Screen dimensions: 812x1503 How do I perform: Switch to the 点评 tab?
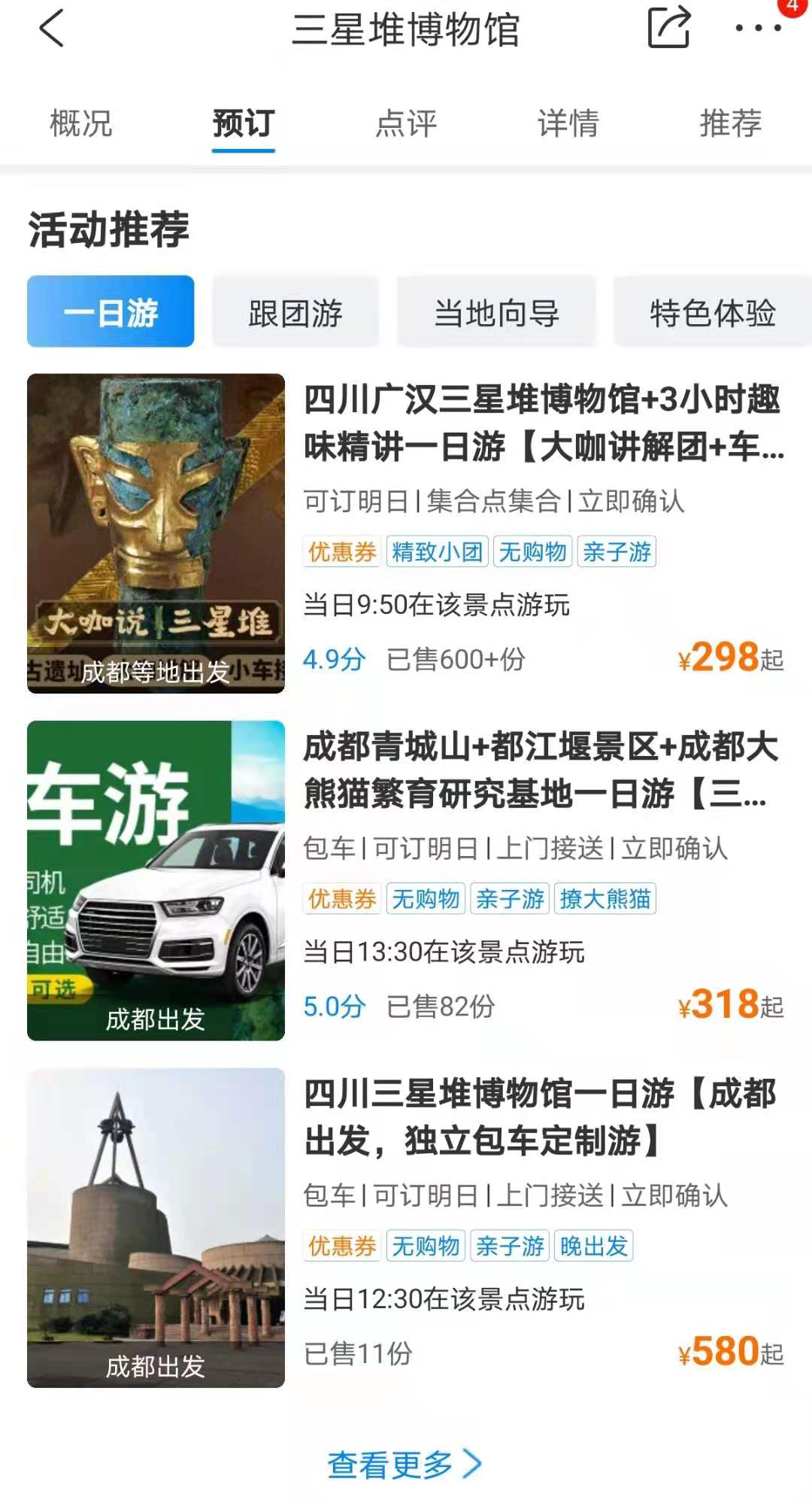point(406,123)
